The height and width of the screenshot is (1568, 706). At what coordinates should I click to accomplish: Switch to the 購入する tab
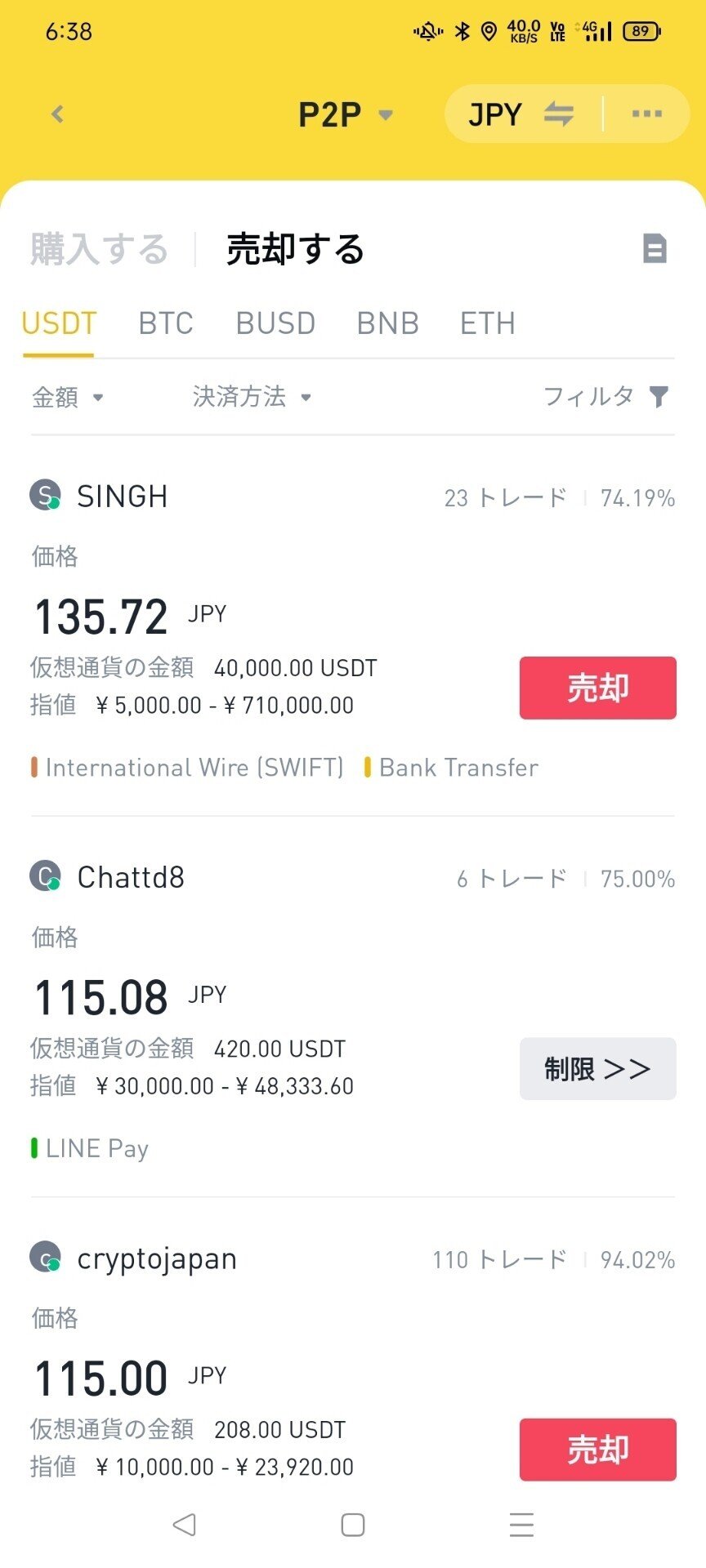[x=100, y=250]
